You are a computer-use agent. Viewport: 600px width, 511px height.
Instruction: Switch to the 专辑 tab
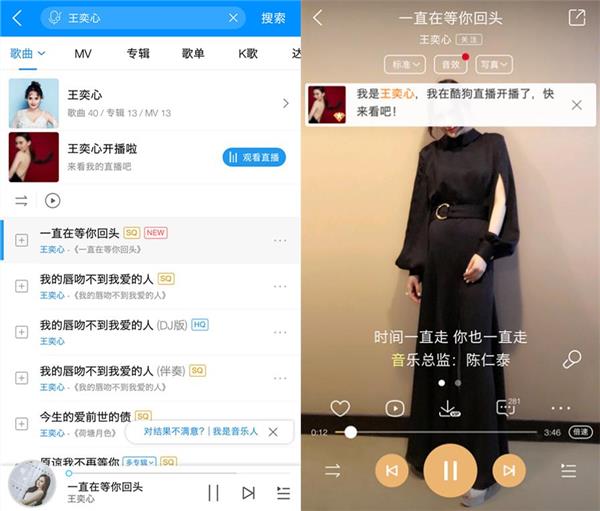(x=138, y=53)
